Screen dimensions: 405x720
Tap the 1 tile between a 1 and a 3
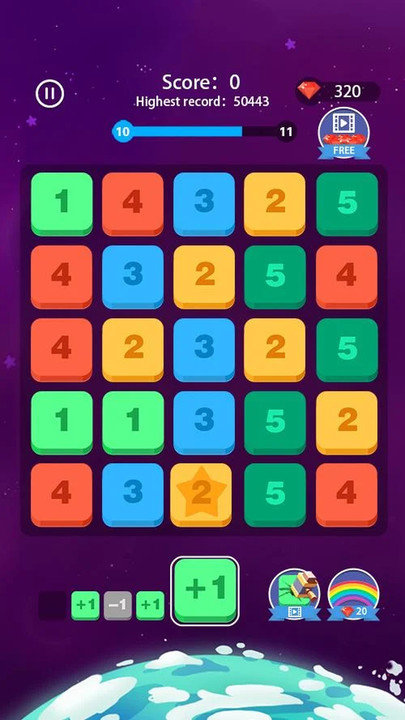(x=133, y=422)
